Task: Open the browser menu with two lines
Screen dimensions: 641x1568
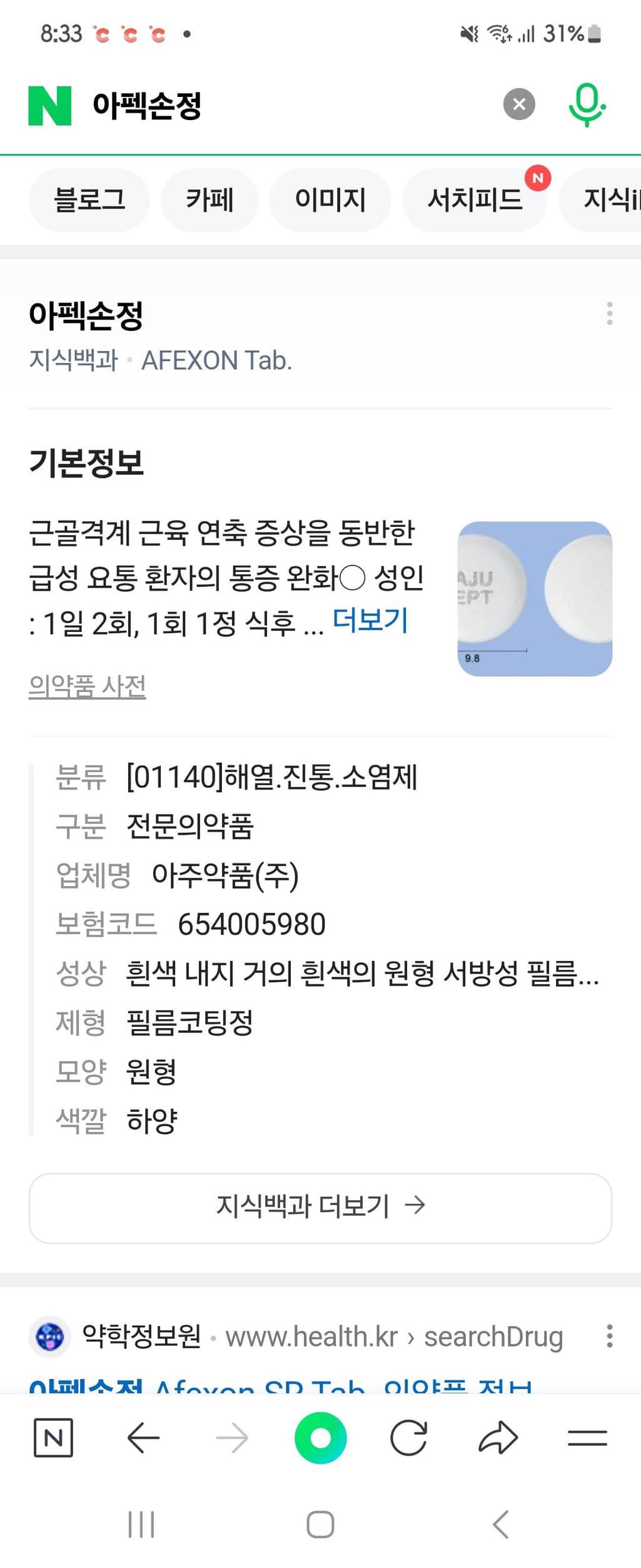Action: point(587,1438)
